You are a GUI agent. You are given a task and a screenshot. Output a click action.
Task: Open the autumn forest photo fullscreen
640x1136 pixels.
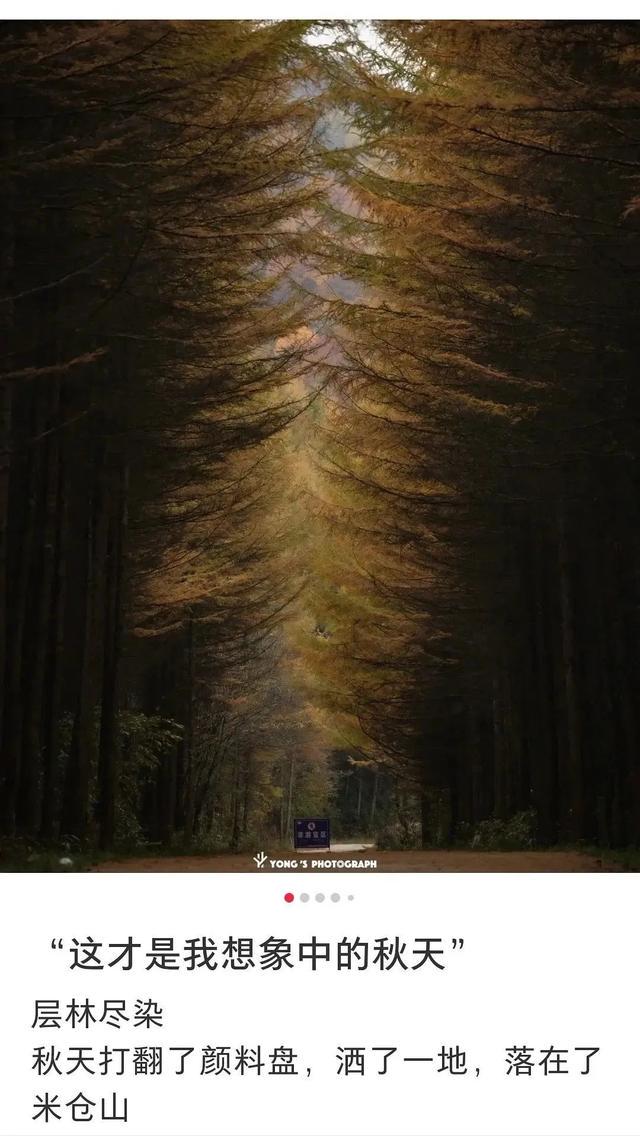[320, 440]
